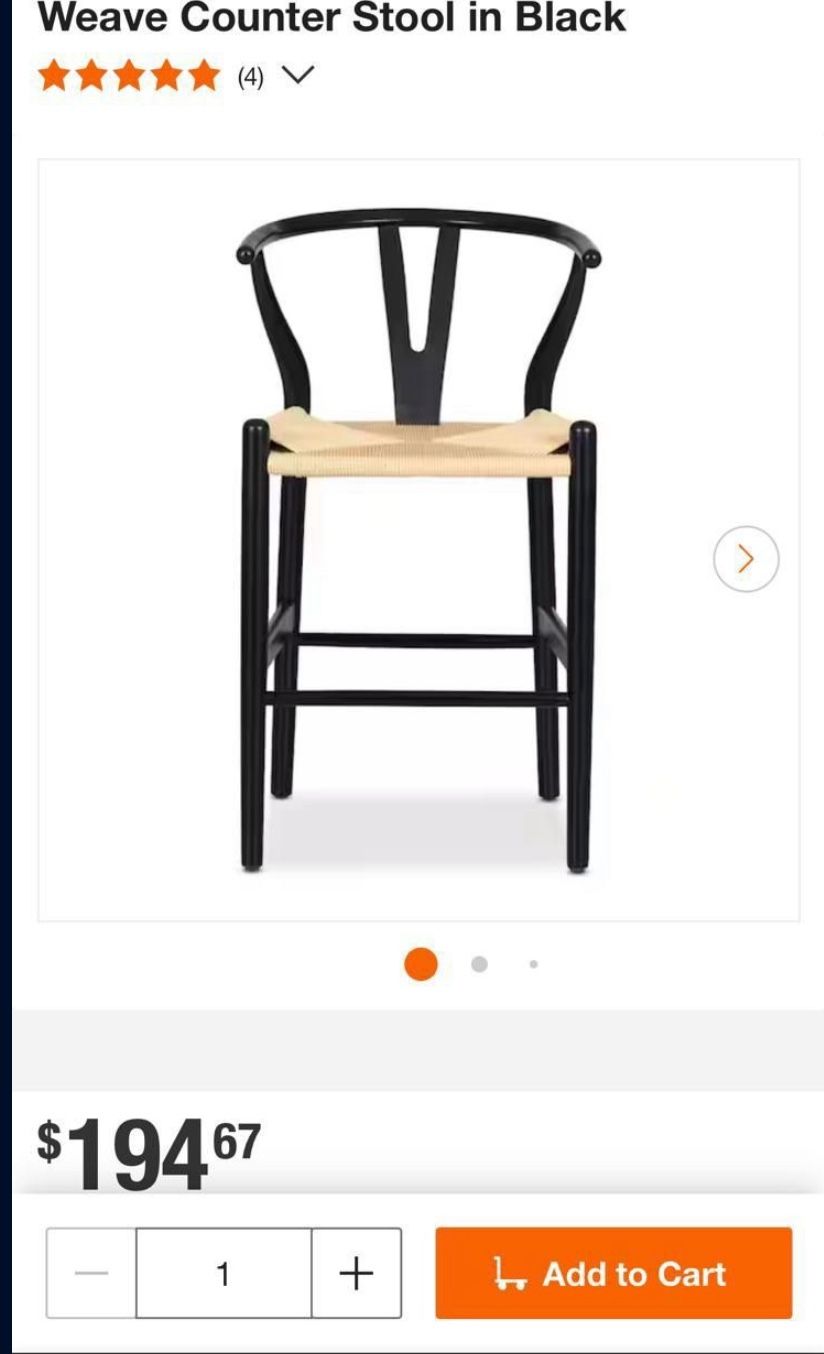Jump to the second image dot
This screenshot has width=824, height=1354.
click(x=479, y=964)
